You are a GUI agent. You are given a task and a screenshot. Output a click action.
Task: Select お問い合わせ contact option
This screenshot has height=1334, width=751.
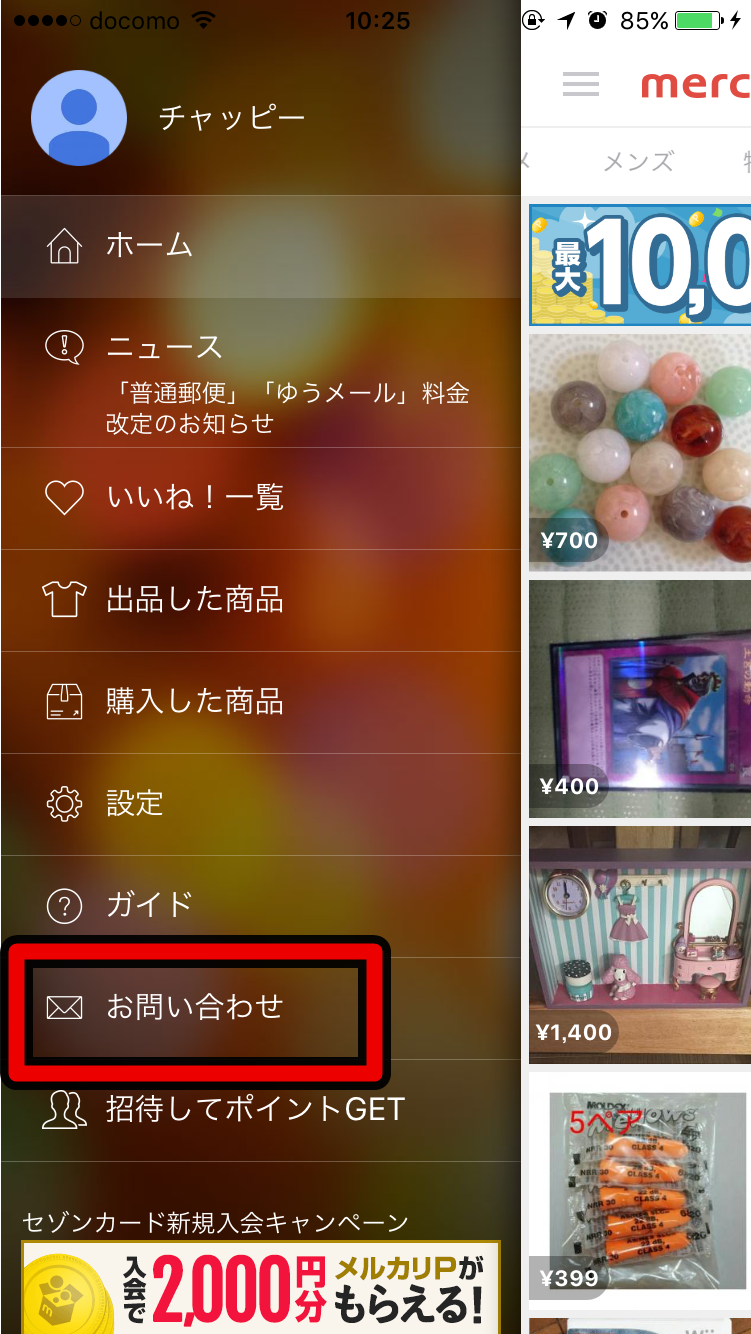coord(195,1007)
